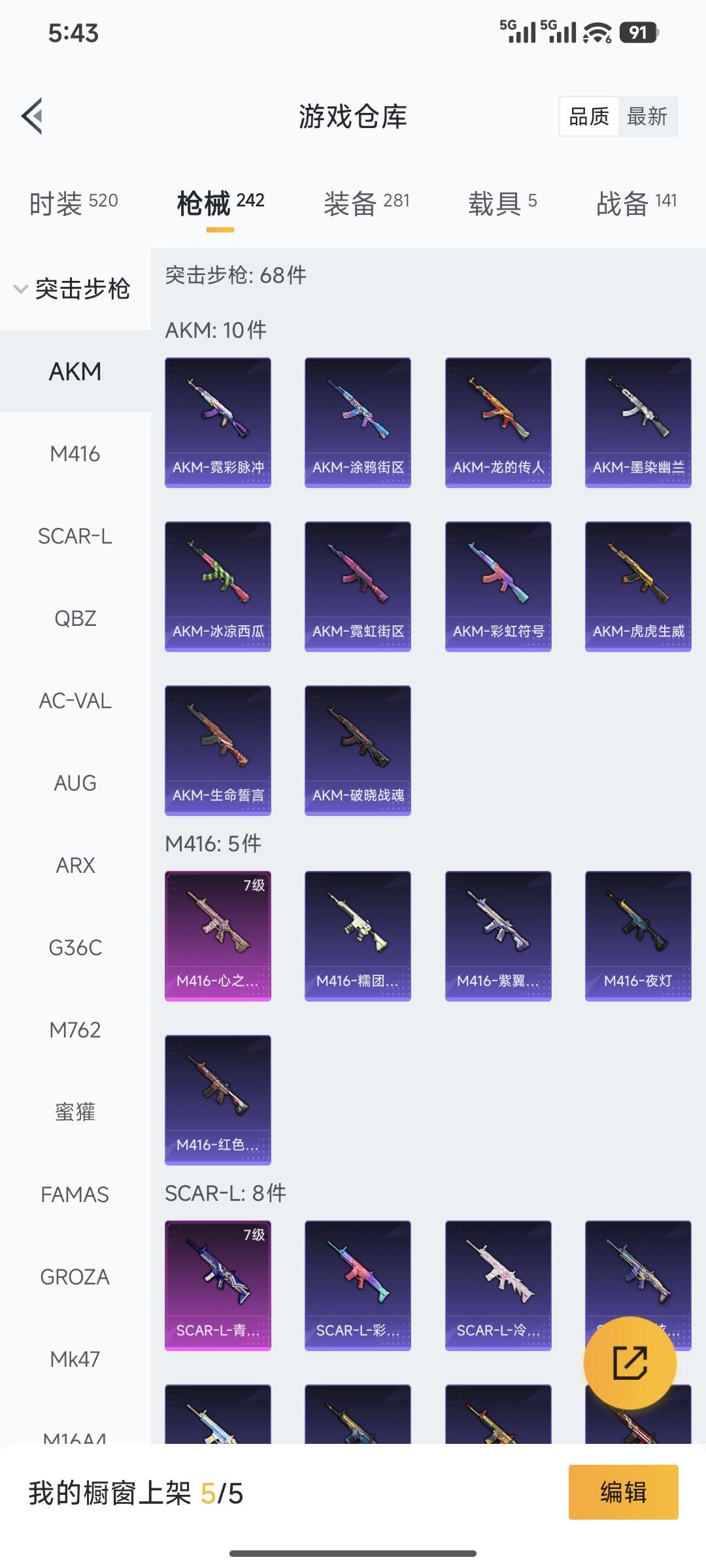The width and height of the screenshot is (706, 1568).
Task: Open the AKM-霓彩脉冲 skin
Action: [218, 422]
